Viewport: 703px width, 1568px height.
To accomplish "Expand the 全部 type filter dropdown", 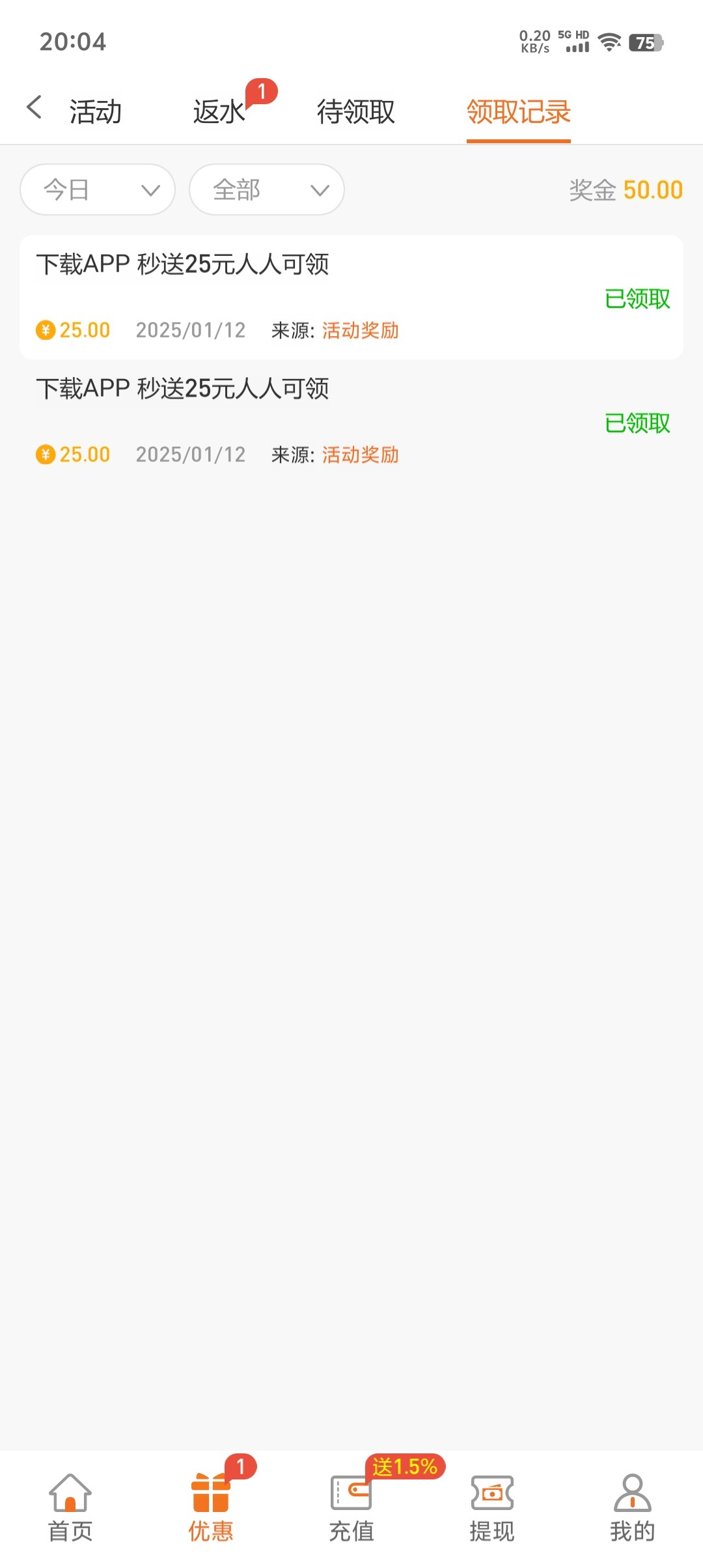I will 267,189.
